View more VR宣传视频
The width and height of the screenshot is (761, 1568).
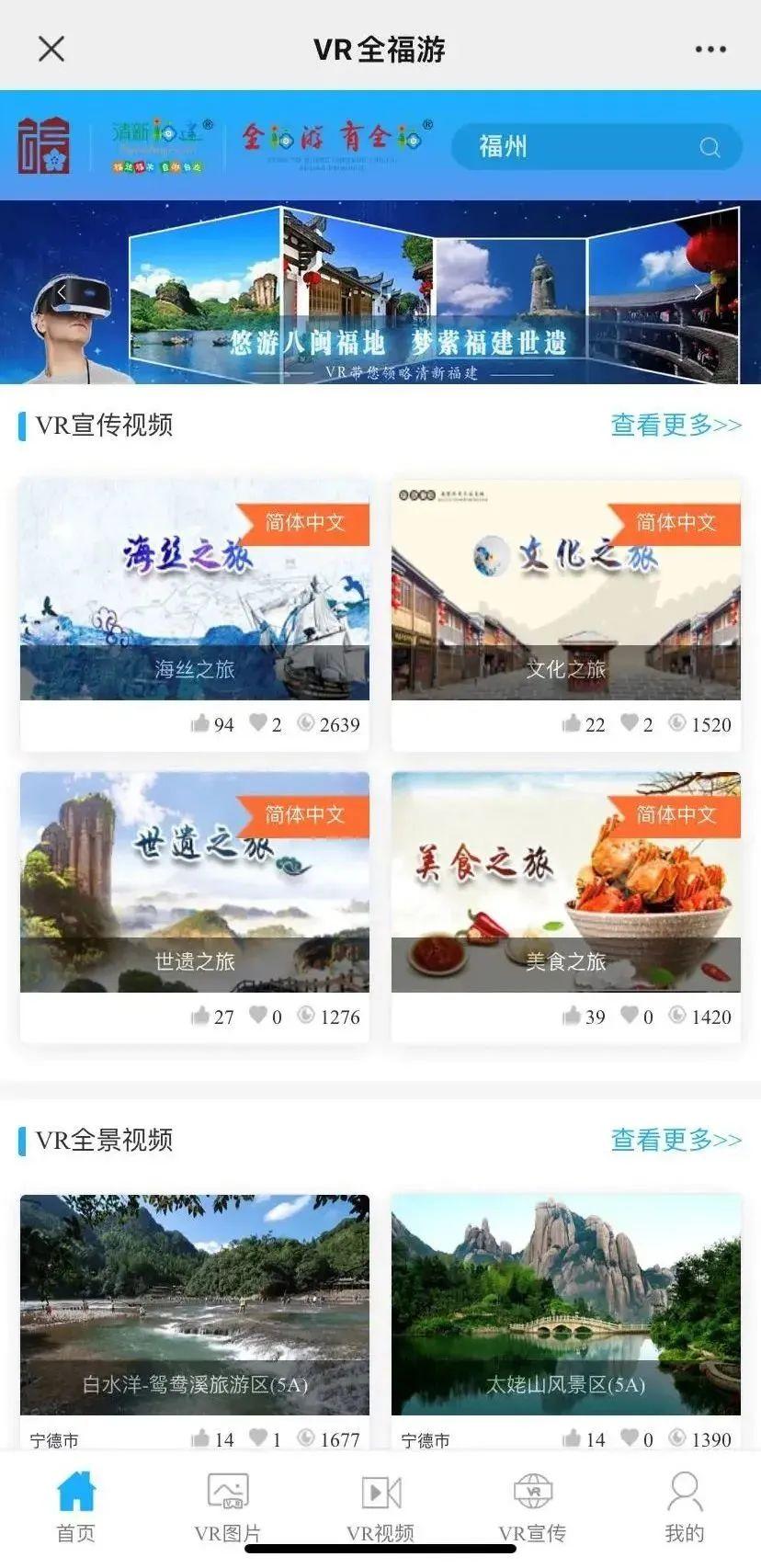point(676,426)
